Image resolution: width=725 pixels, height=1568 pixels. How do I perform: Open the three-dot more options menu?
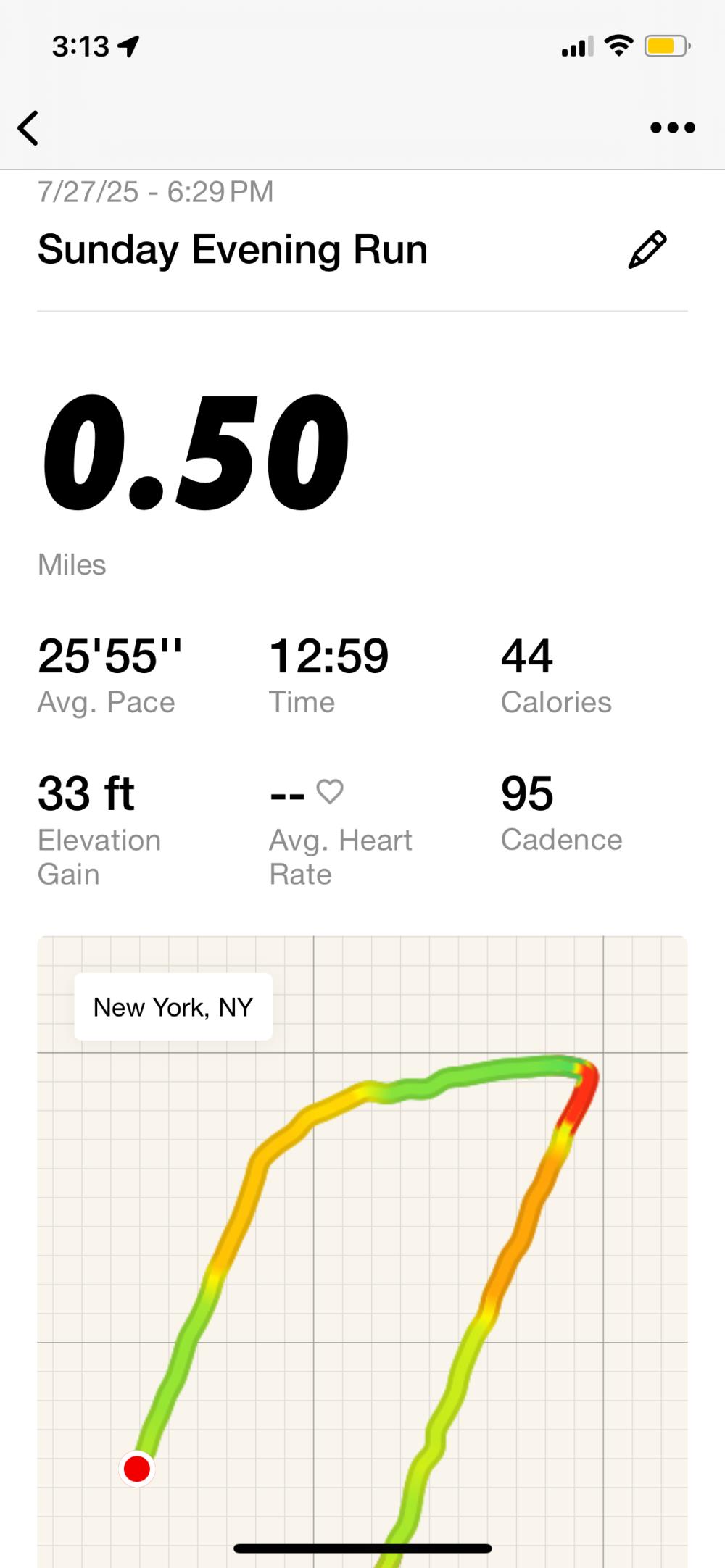tap(672, 128)
